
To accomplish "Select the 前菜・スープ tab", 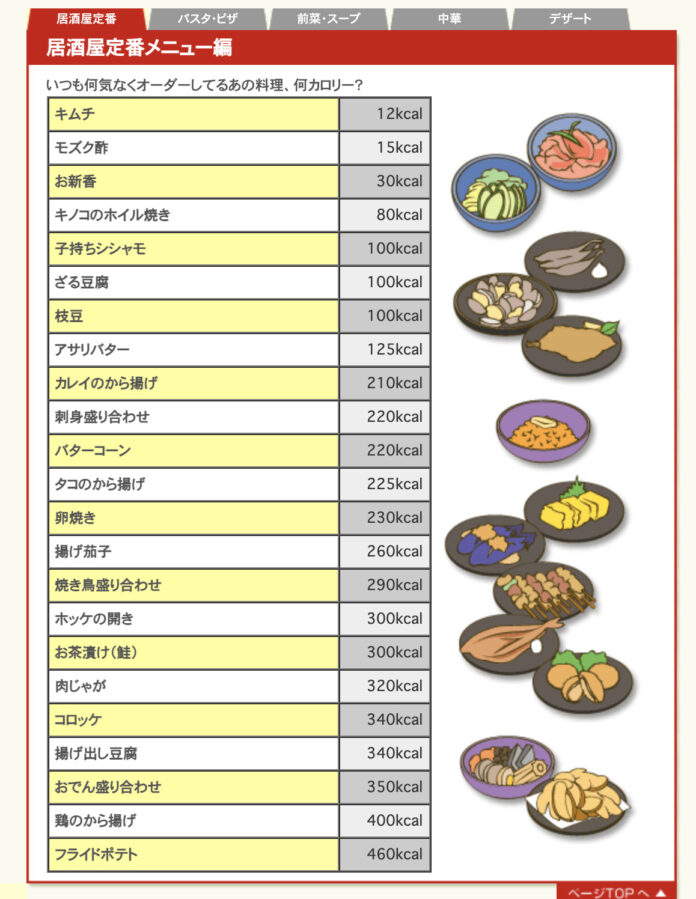I will (328, 19).
